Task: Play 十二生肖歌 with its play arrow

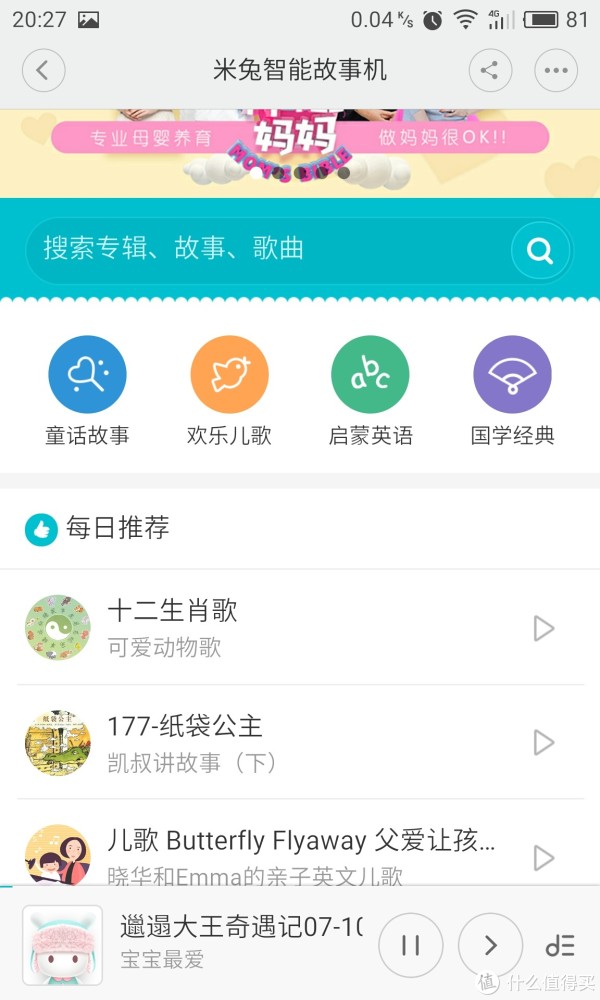Action: coord(544,628)
